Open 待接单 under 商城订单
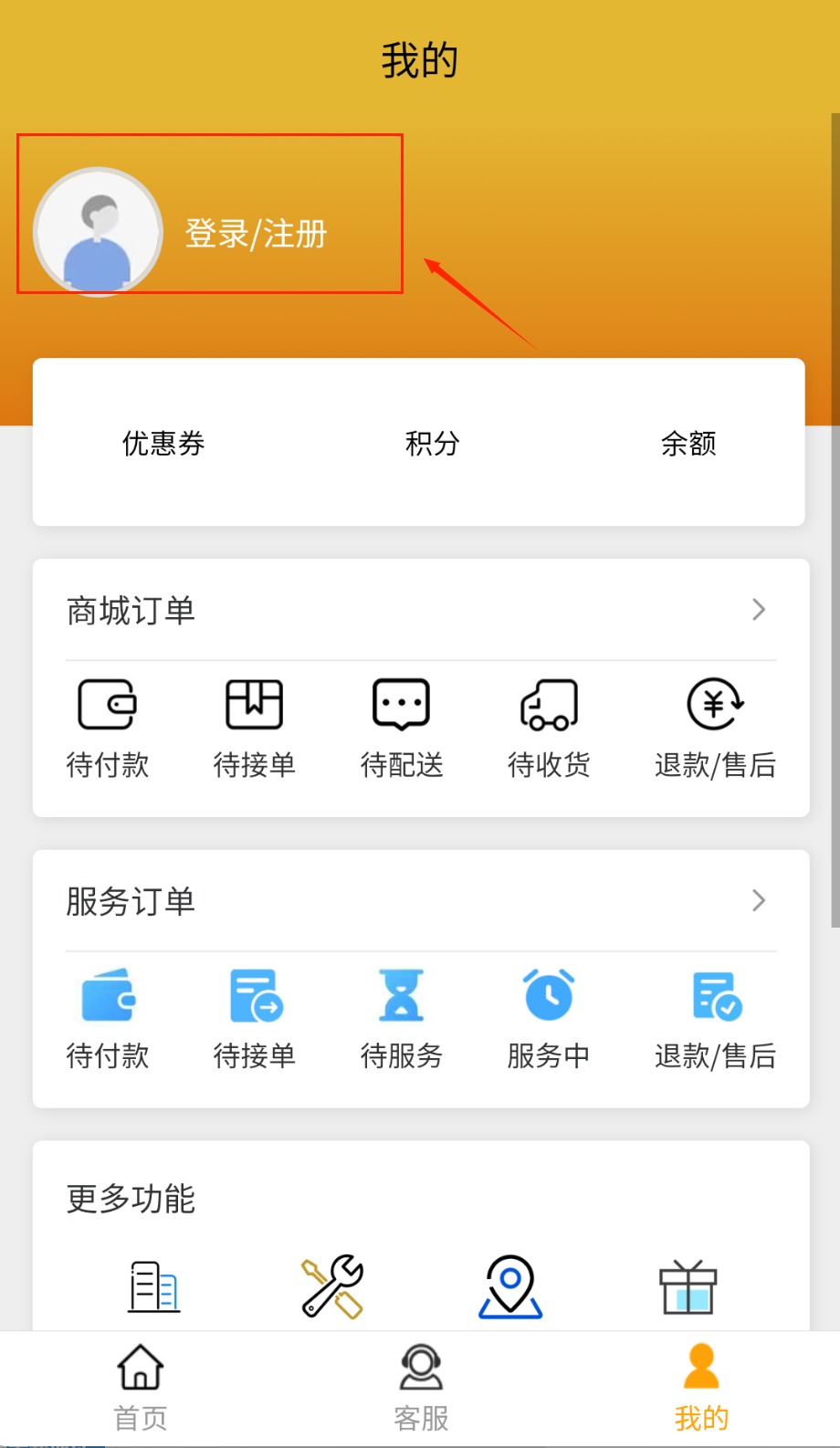 pos(255,728)
